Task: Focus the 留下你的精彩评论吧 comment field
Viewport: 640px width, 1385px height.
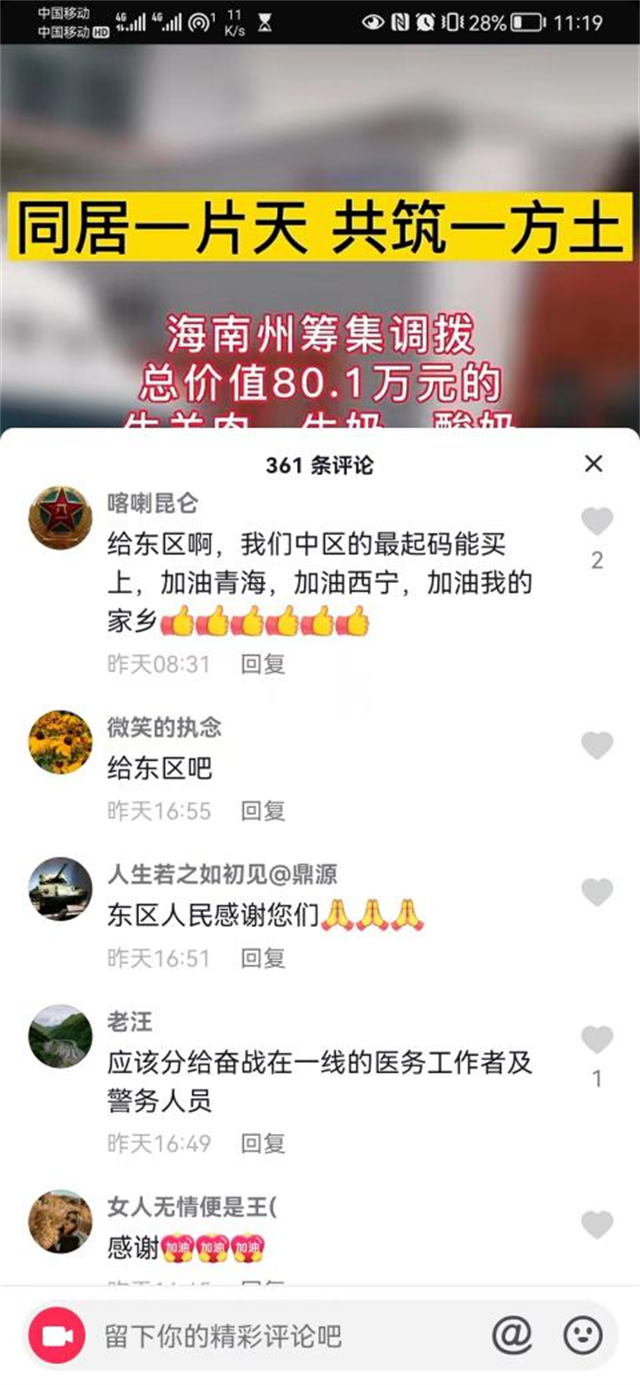Action: [x=280, y=1335]
